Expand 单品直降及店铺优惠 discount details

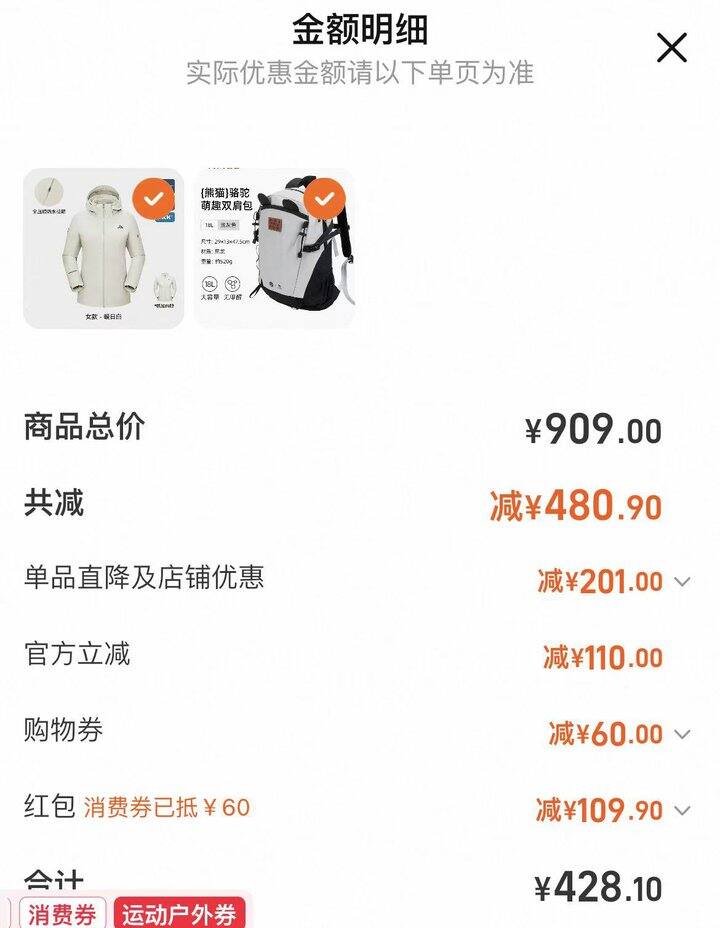(682, 581)
